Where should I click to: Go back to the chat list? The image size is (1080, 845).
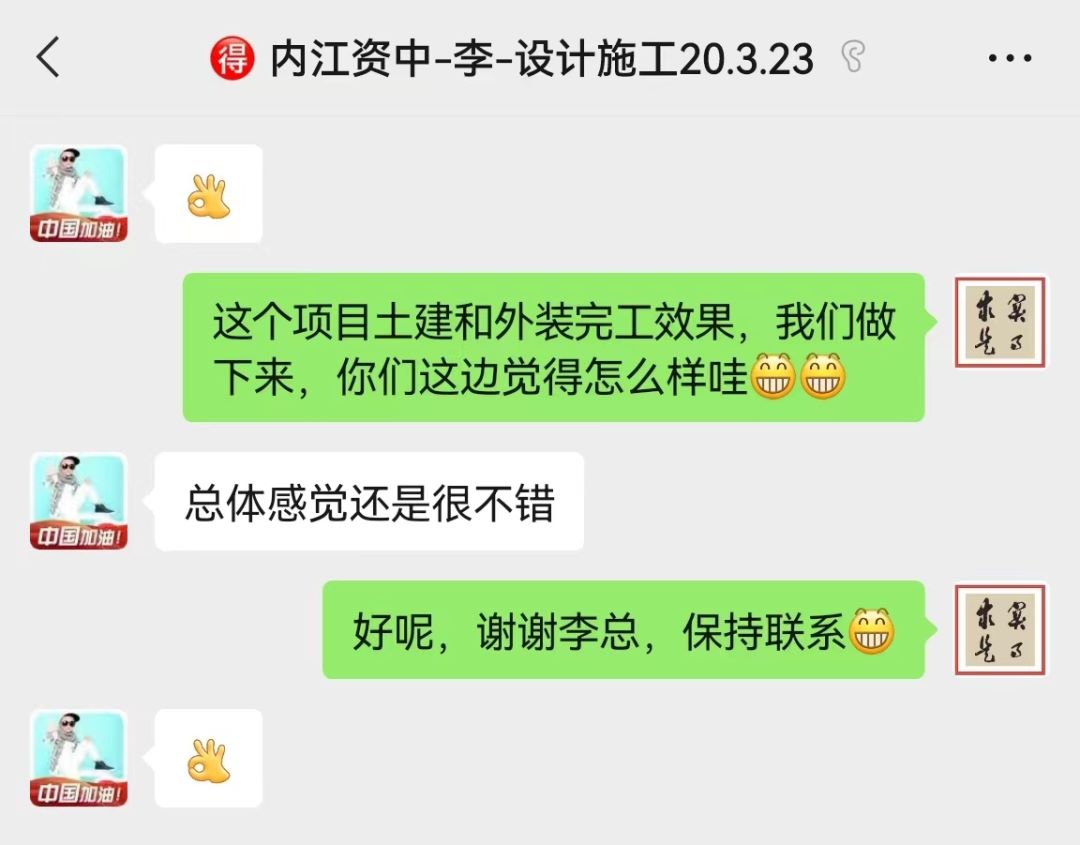click(x=48, y=58)
